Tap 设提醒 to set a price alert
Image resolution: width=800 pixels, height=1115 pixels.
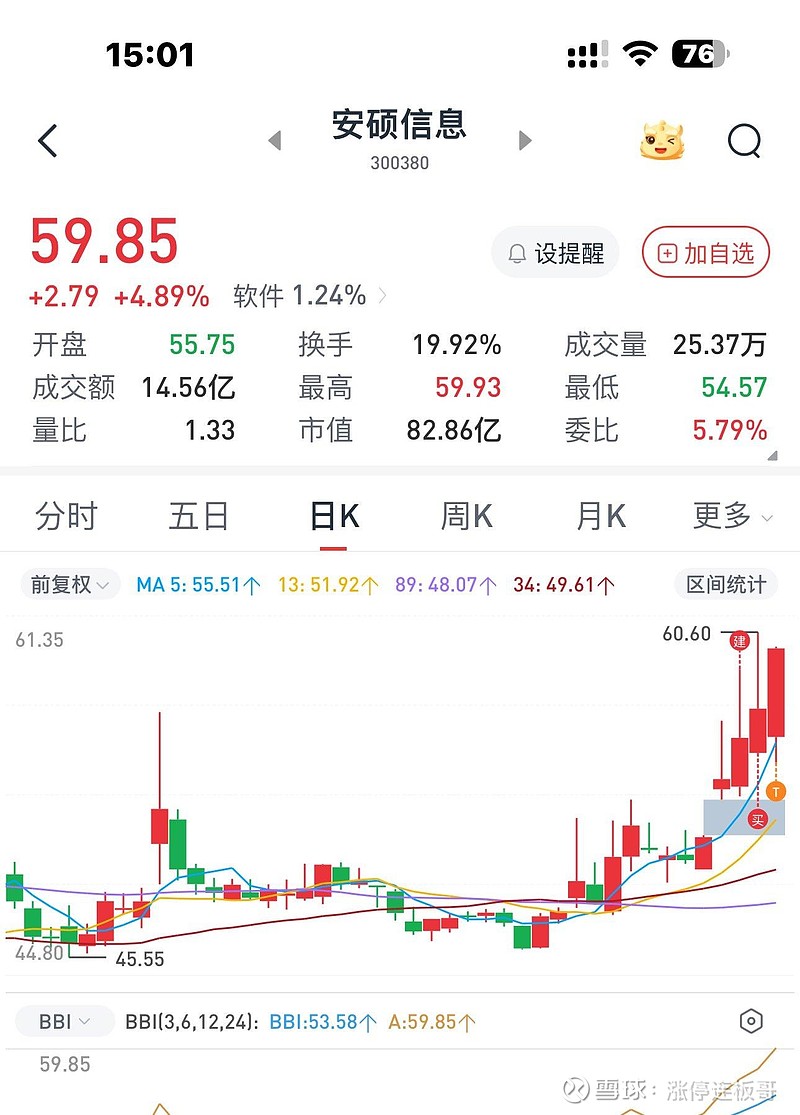(556, 254)
